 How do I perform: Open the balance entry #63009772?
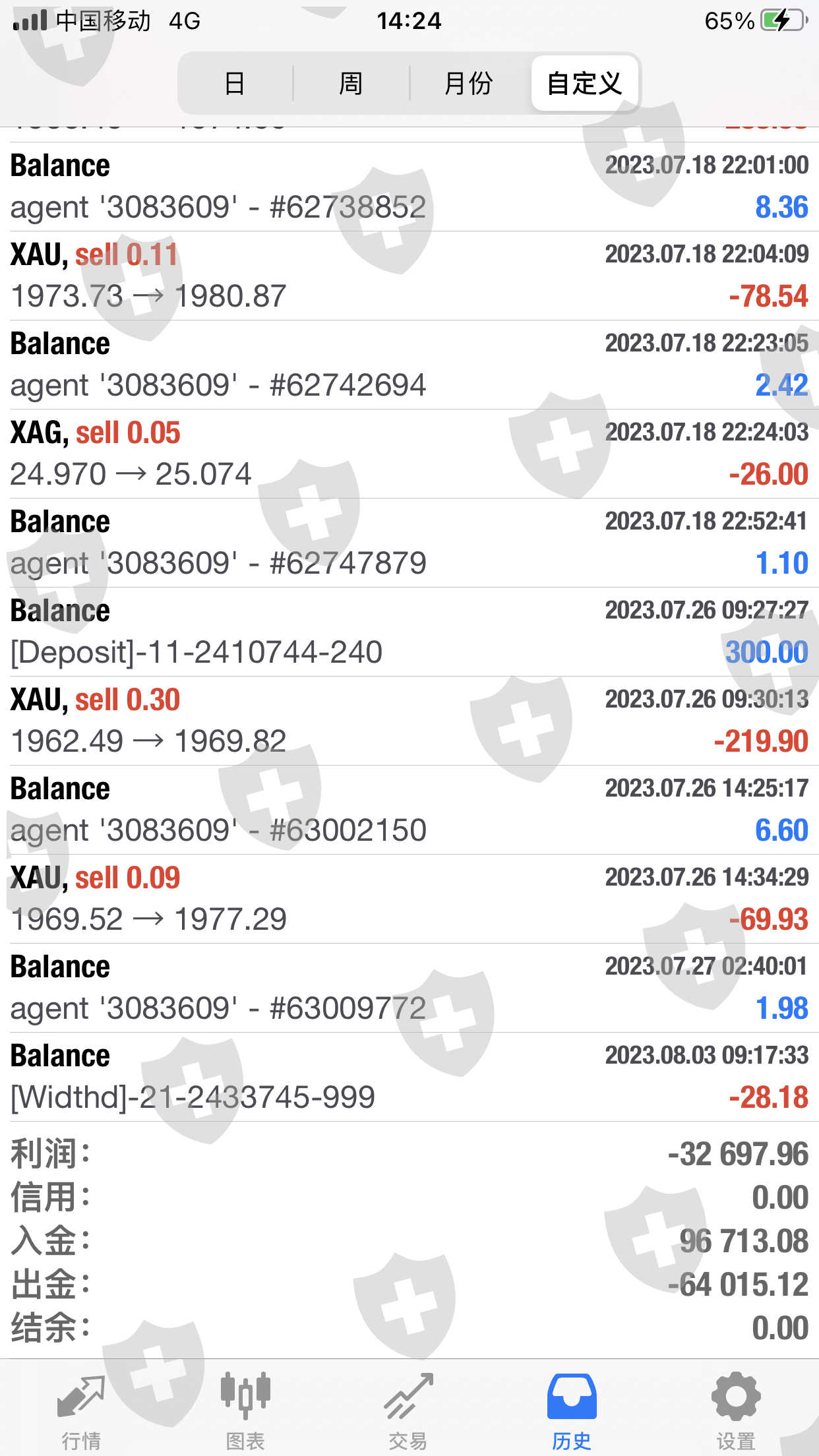point(409,988)
